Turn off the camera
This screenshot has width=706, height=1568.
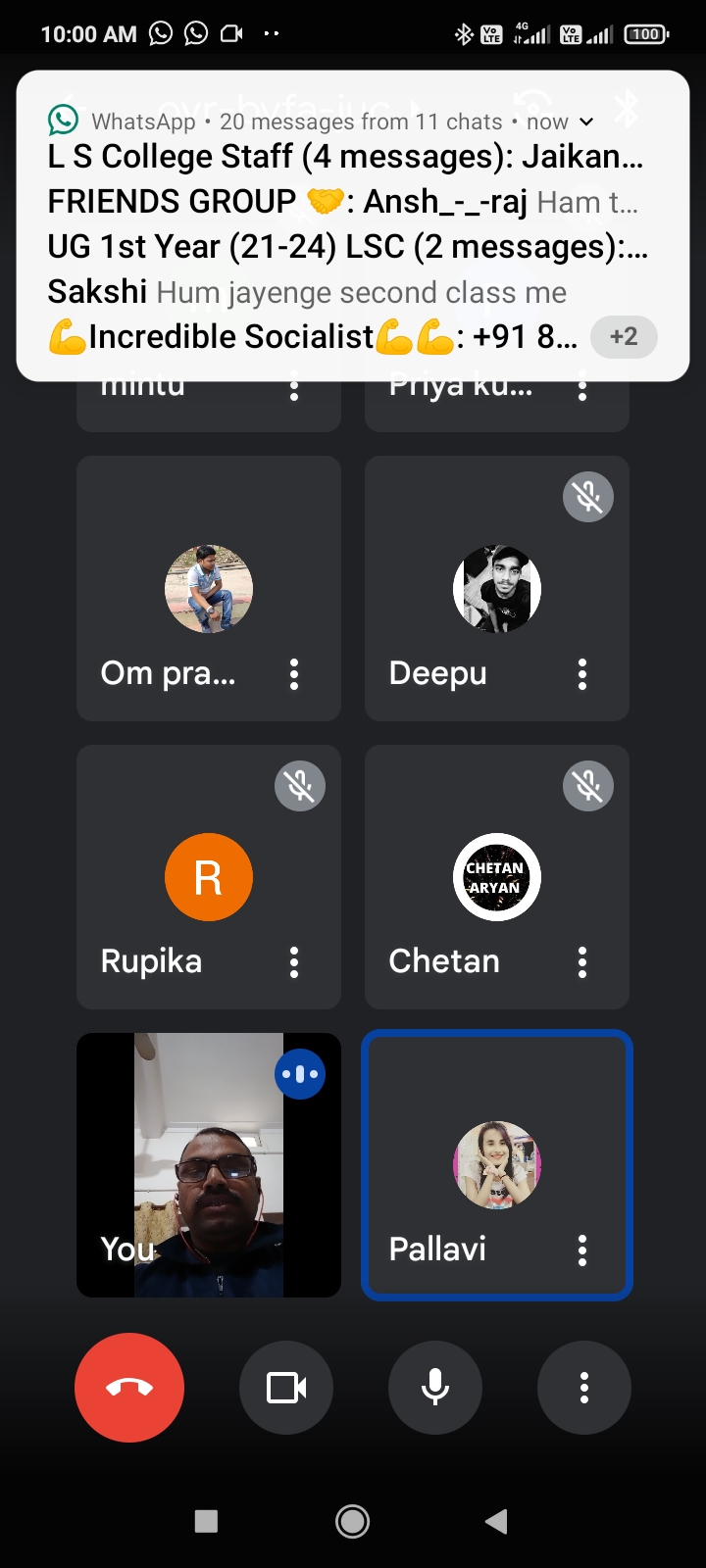(x=286, y=1388)
